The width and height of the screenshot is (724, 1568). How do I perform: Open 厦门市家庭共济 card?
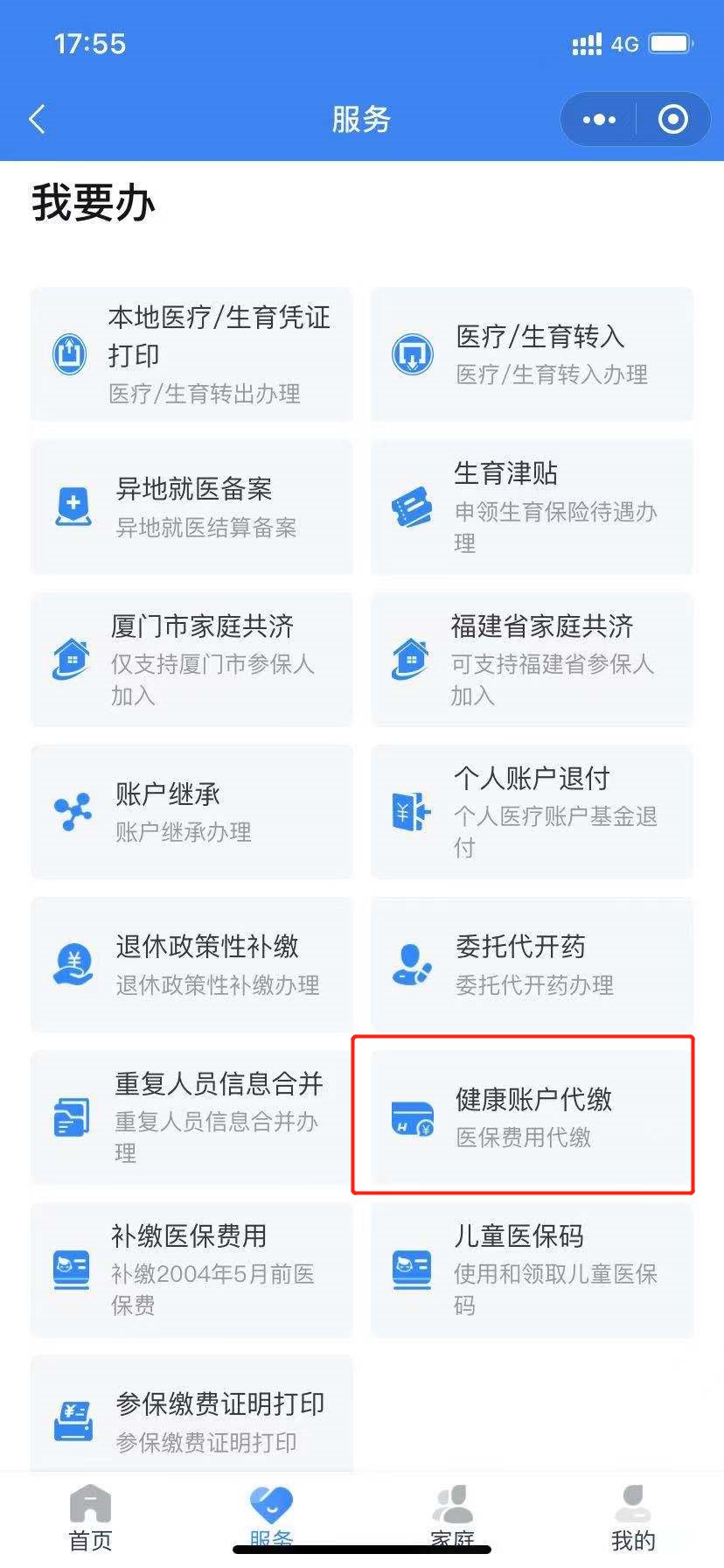pyautogui.click(x=191, y=659)
